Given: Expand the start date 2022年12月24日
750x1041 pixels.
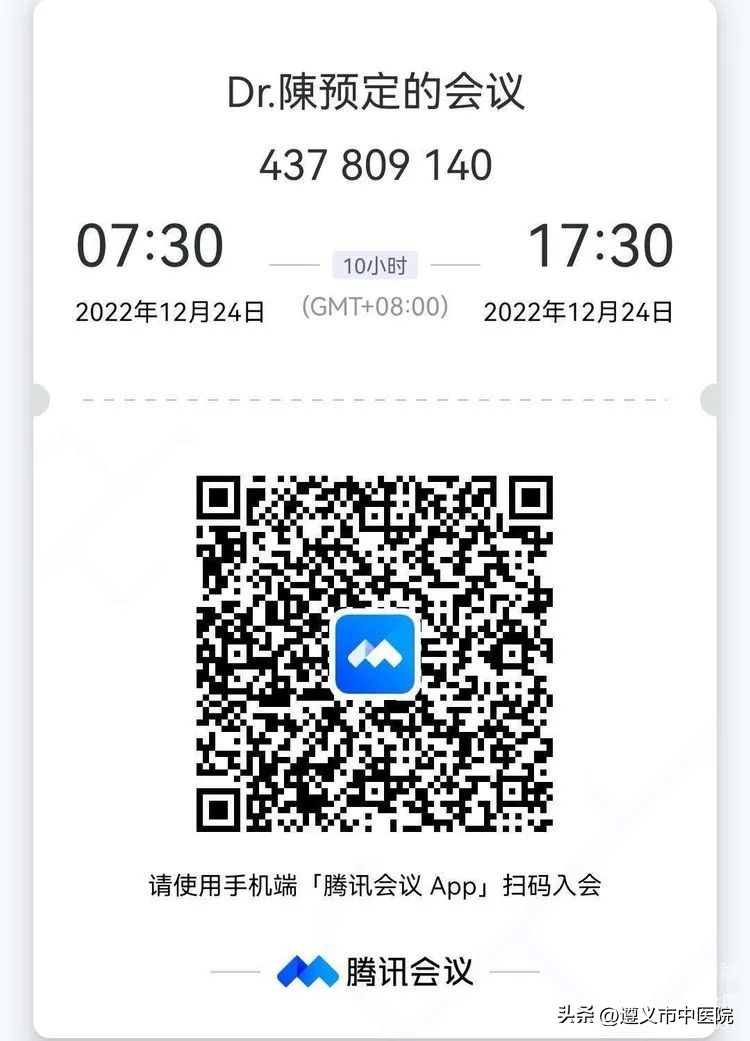Looking at the screenshot, I should point(169,312).
